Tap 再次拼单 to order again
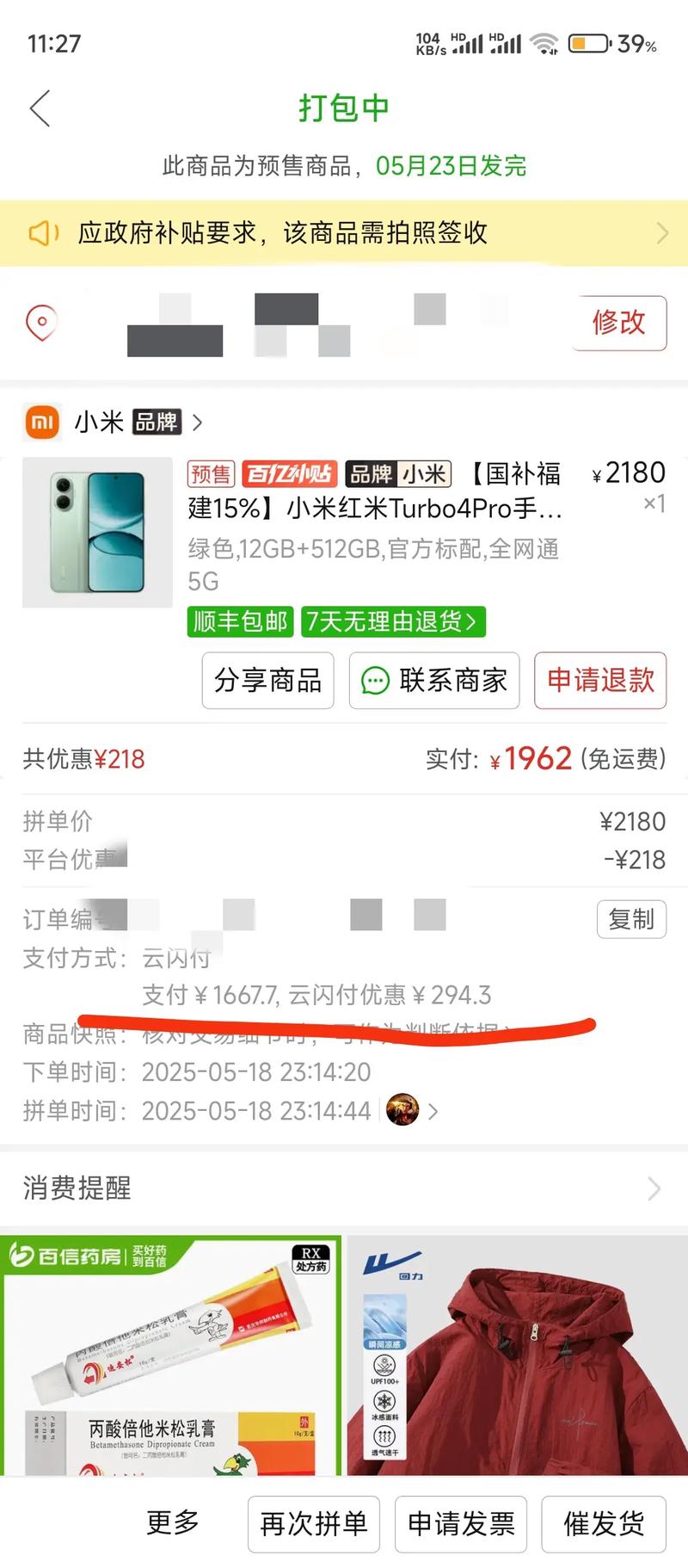Image resolution: width=688 pixels, height=1568 pixels. 314,1524
